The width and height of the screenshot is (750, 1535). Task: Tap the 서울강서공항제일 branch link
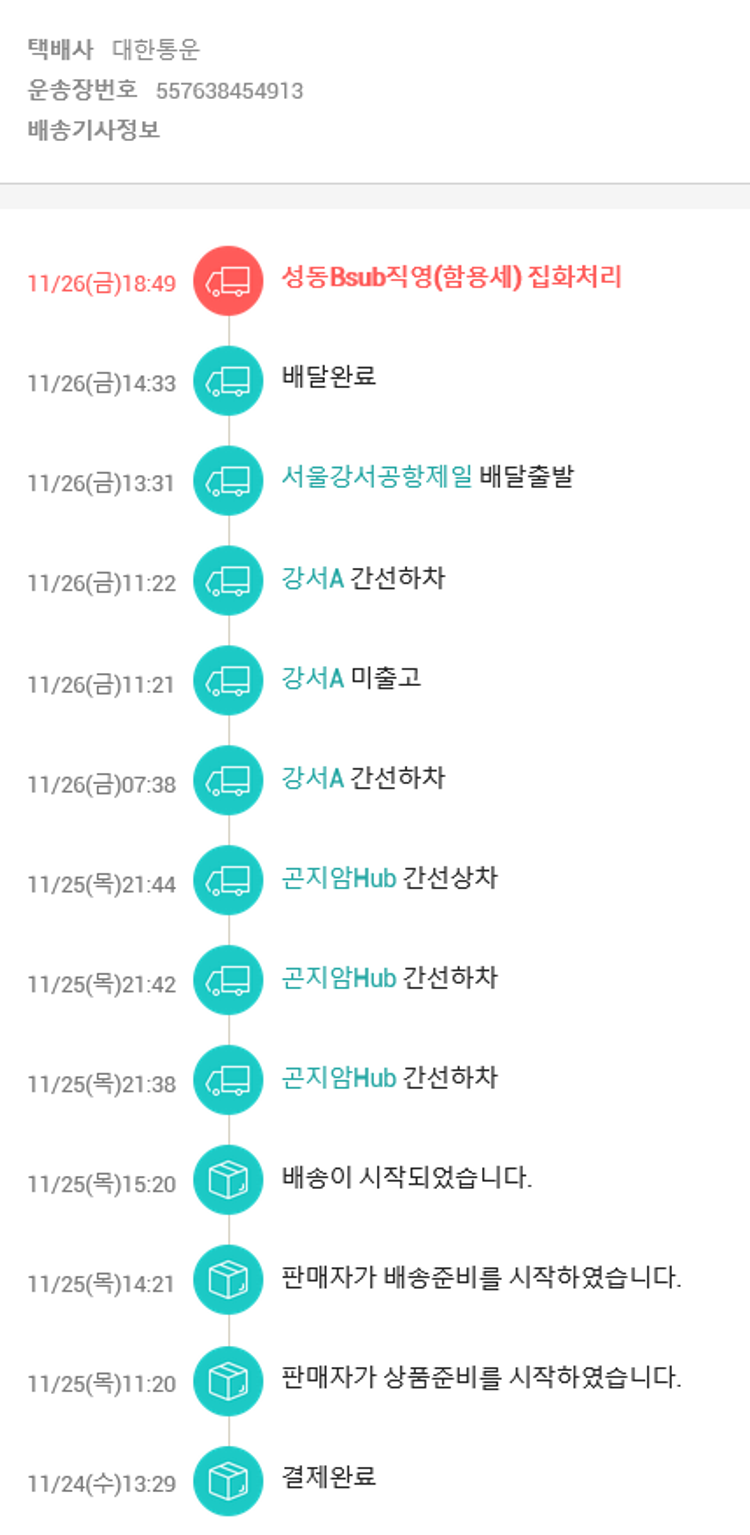[x=376, y=477]
